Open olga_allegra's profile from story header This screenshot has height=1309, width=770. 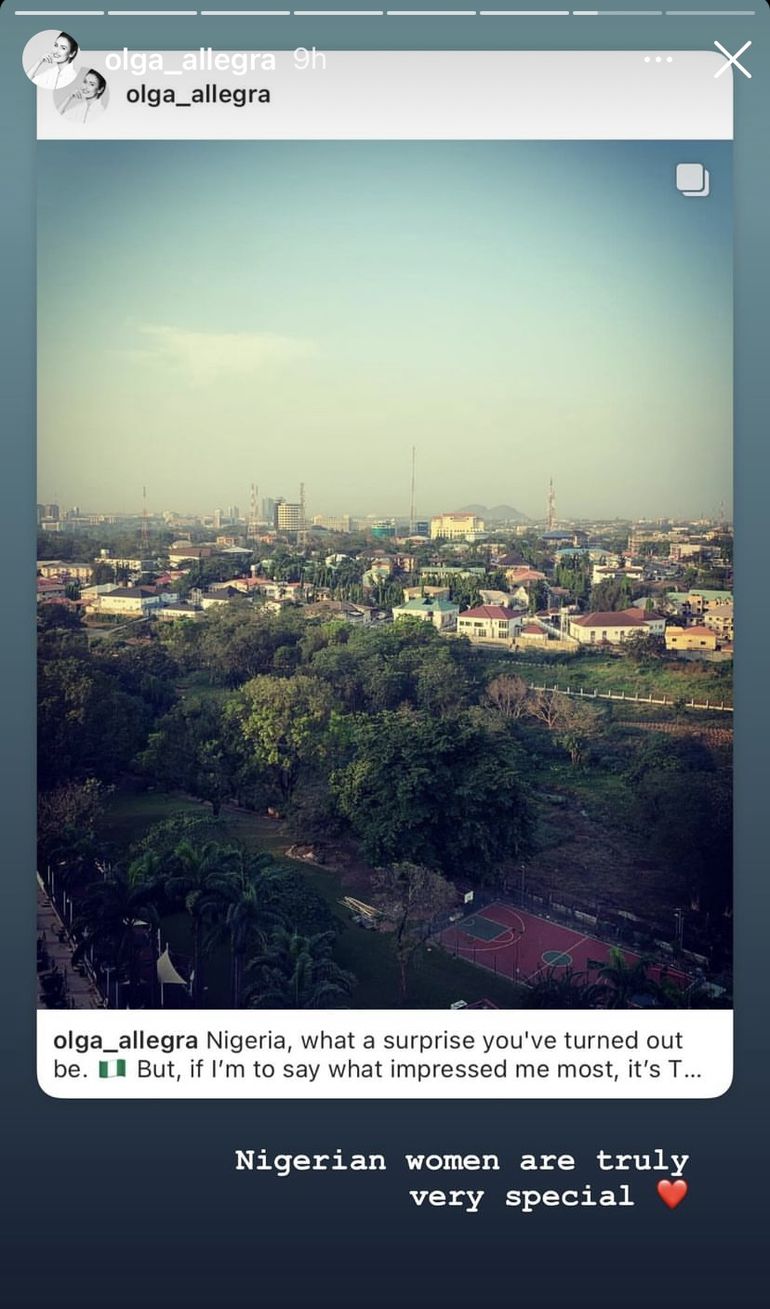189,60
